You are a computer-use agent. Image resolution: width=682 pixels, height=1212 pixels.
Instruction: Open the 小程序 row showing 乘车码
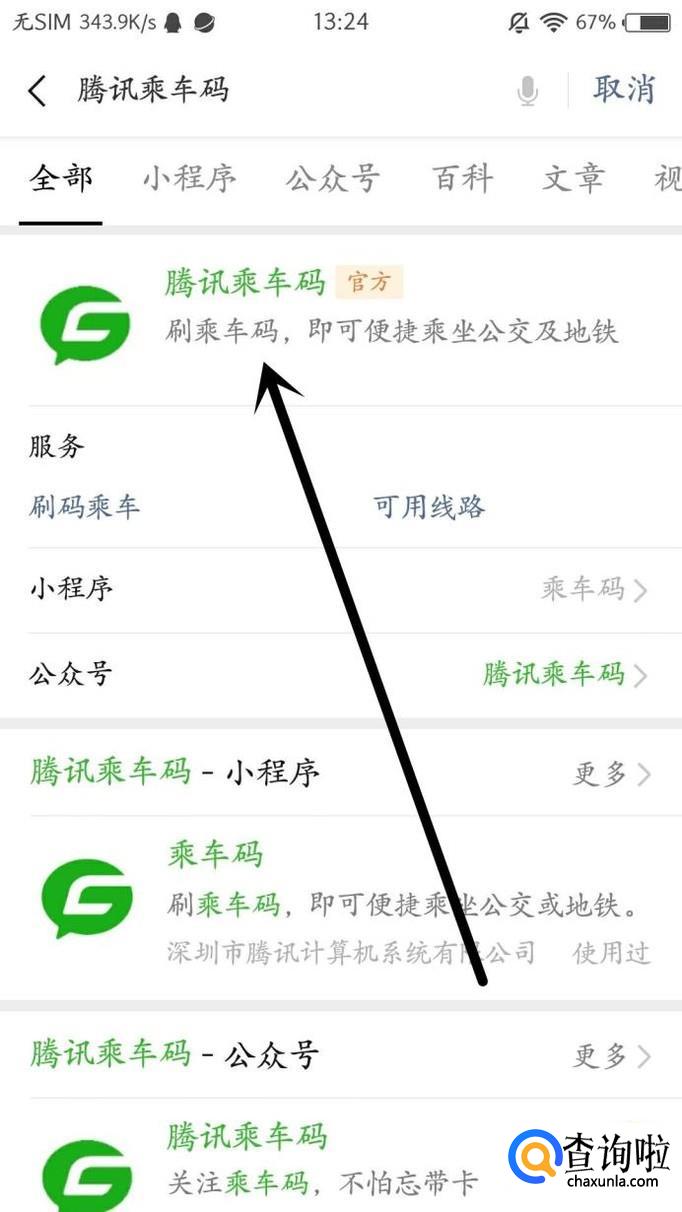pyautogui.click(x=340, y=589)
